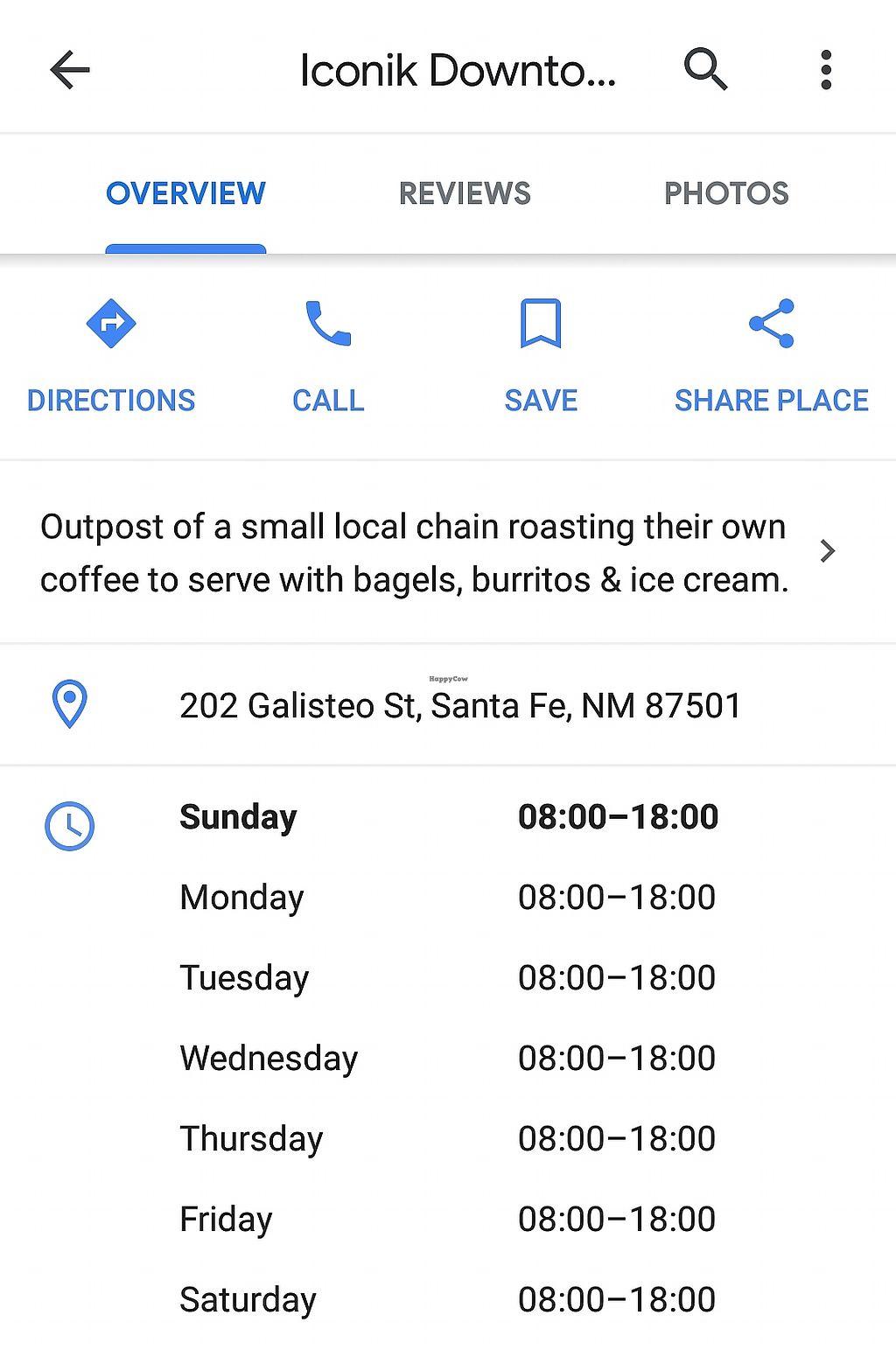Open the three-dot overflow menu
Screen dimensions: 896x1357
point(825,70)
